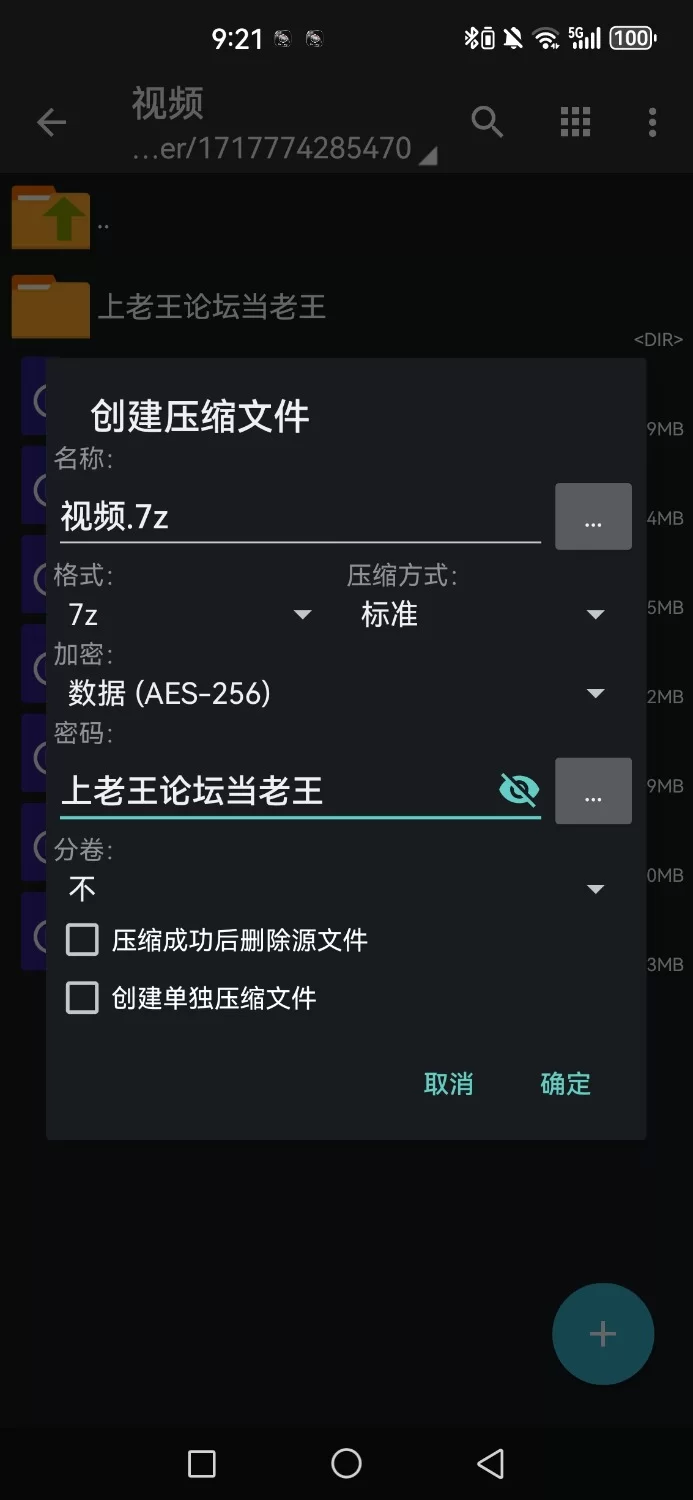Tap the browse button beside the archive name
Image resolution: width=693 pixels, height=1500 pixels.
coord(593,517)
